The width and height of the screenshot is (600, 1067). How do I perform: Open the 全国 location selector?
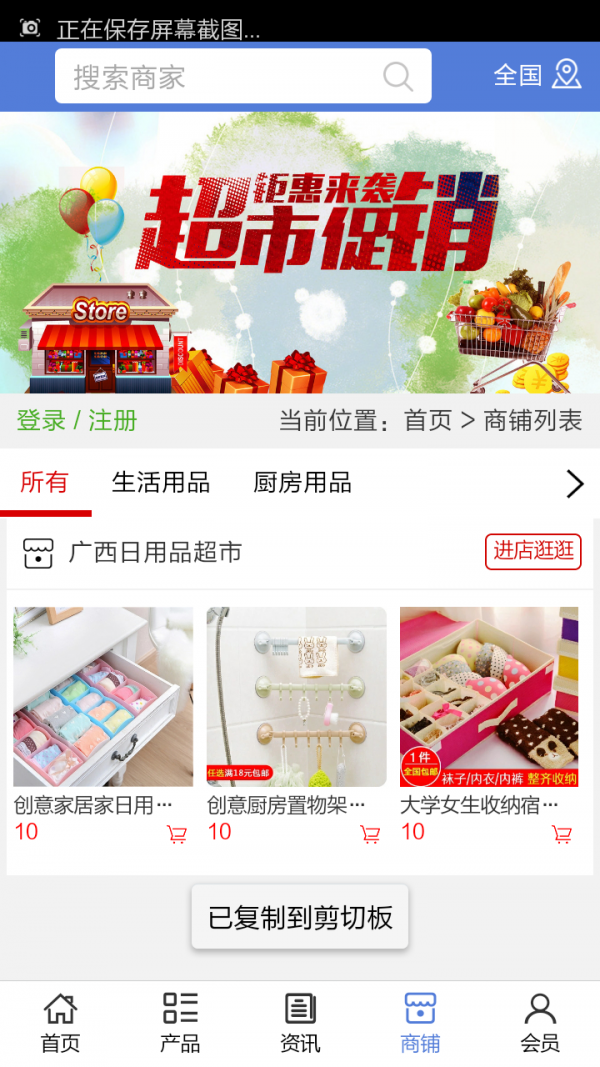(x=537, y=75)
